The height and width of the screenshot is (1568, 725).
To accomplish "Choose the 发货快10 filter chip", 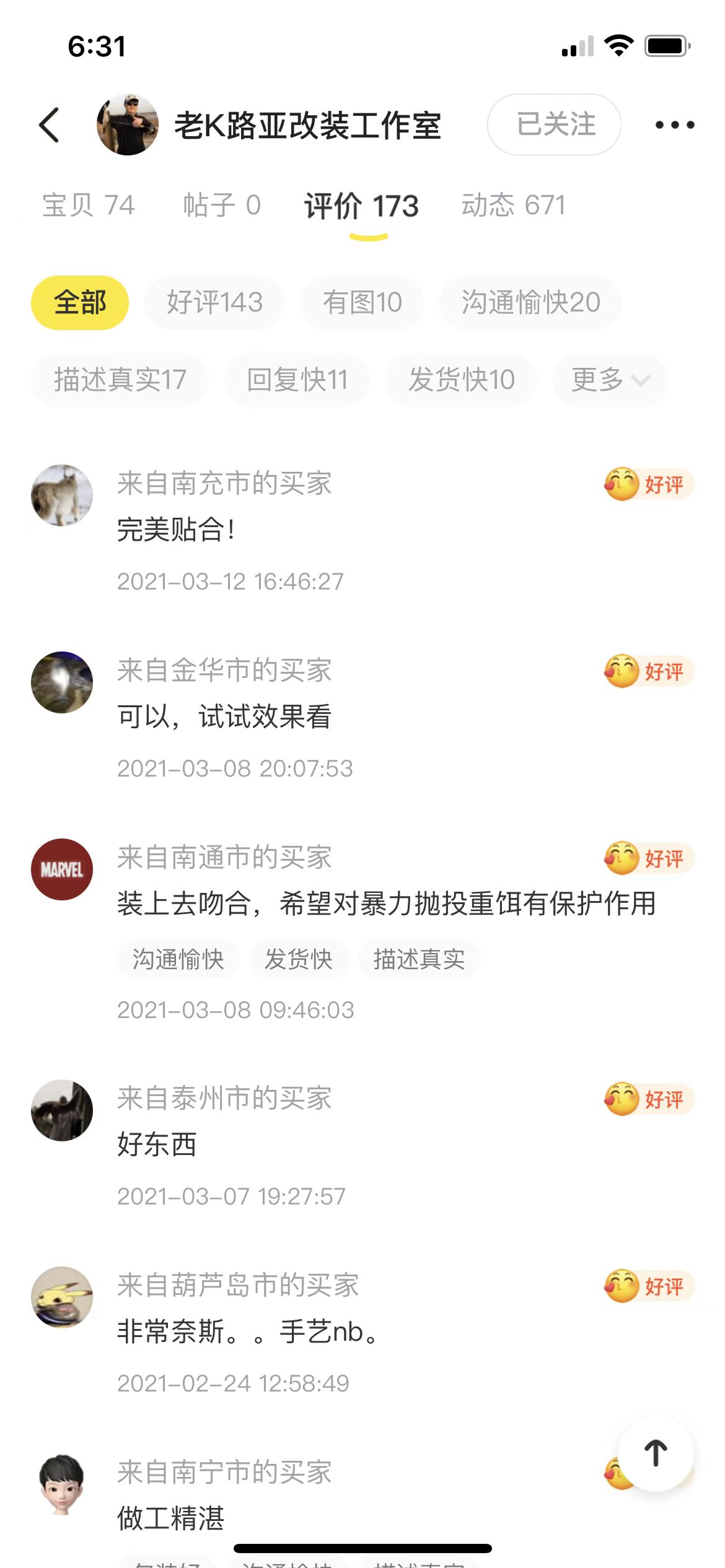I will [461, 380].
